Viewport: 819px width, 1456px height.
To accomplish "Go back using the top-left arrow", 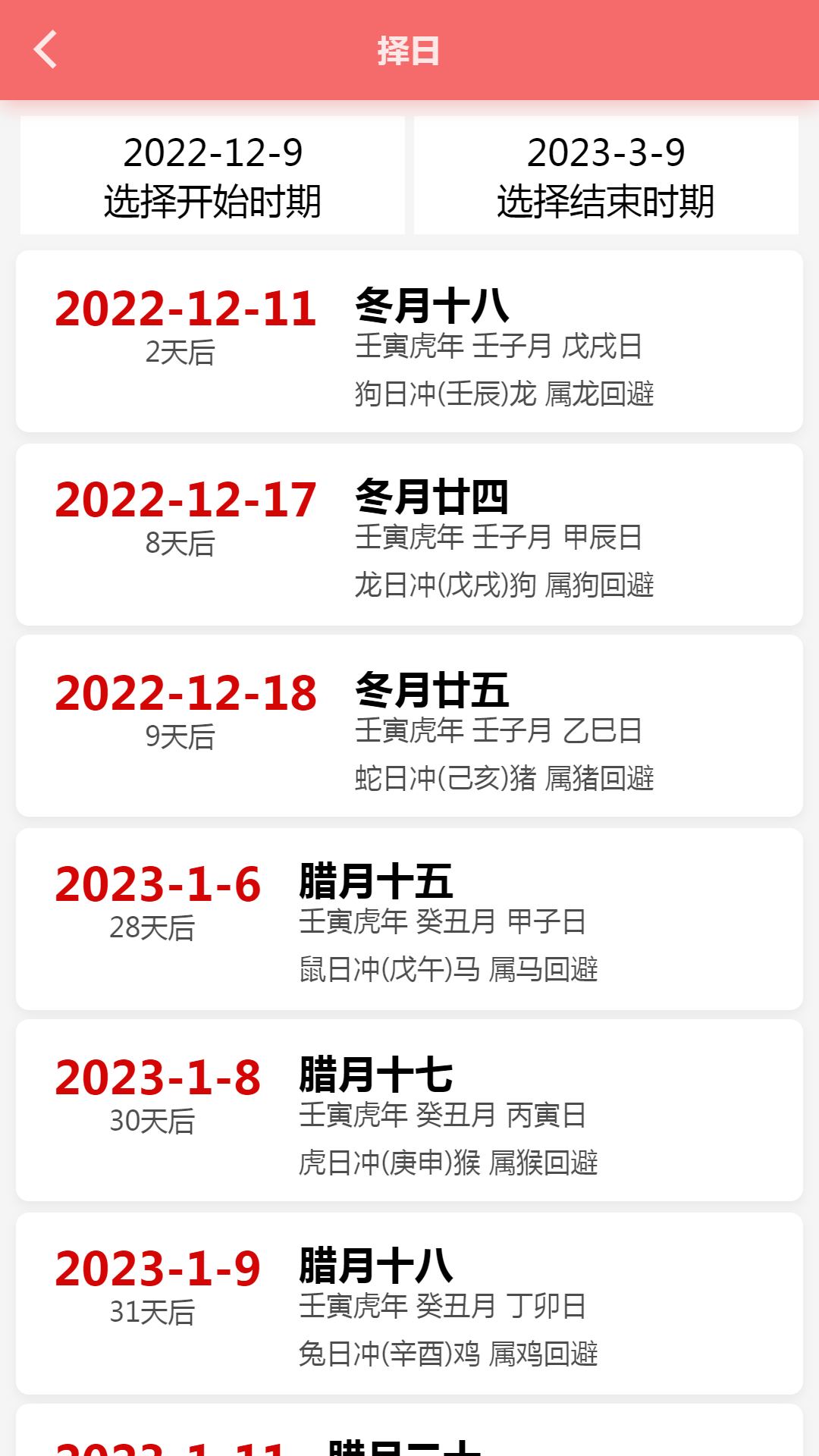I will [45, 50].
